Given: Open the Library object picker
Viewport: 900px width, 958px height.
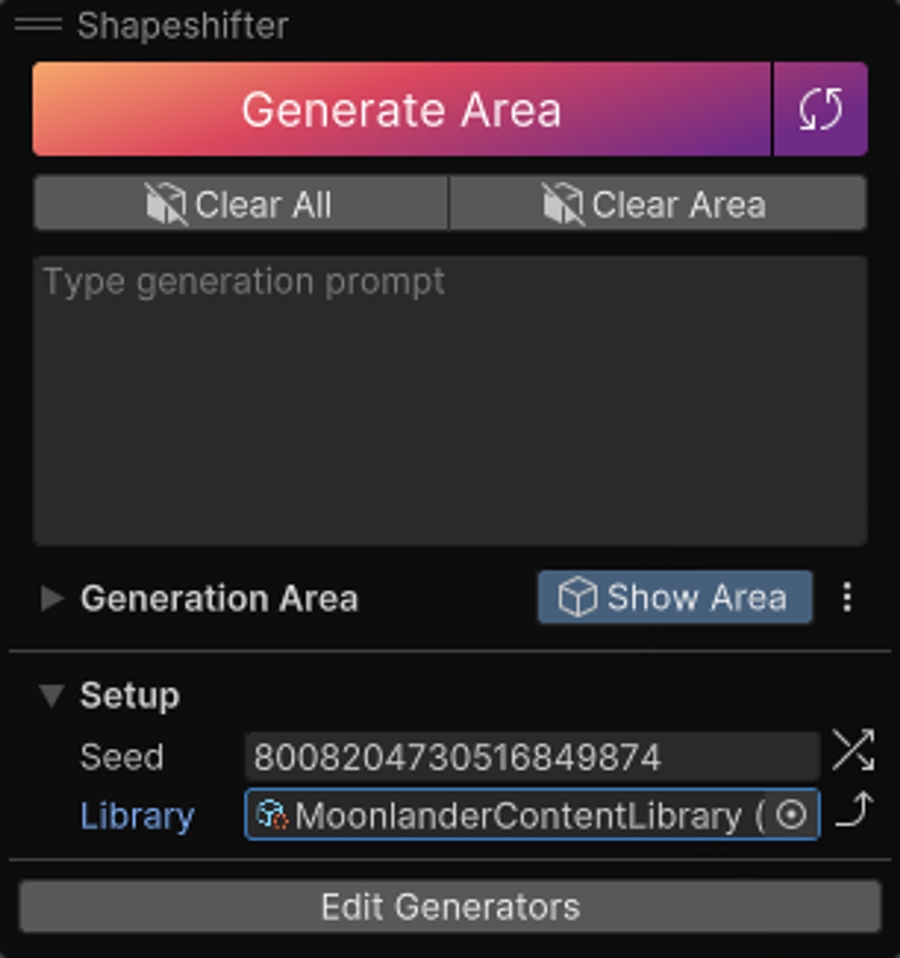Looking at the screenshot, I should click(x=791, y=815).
